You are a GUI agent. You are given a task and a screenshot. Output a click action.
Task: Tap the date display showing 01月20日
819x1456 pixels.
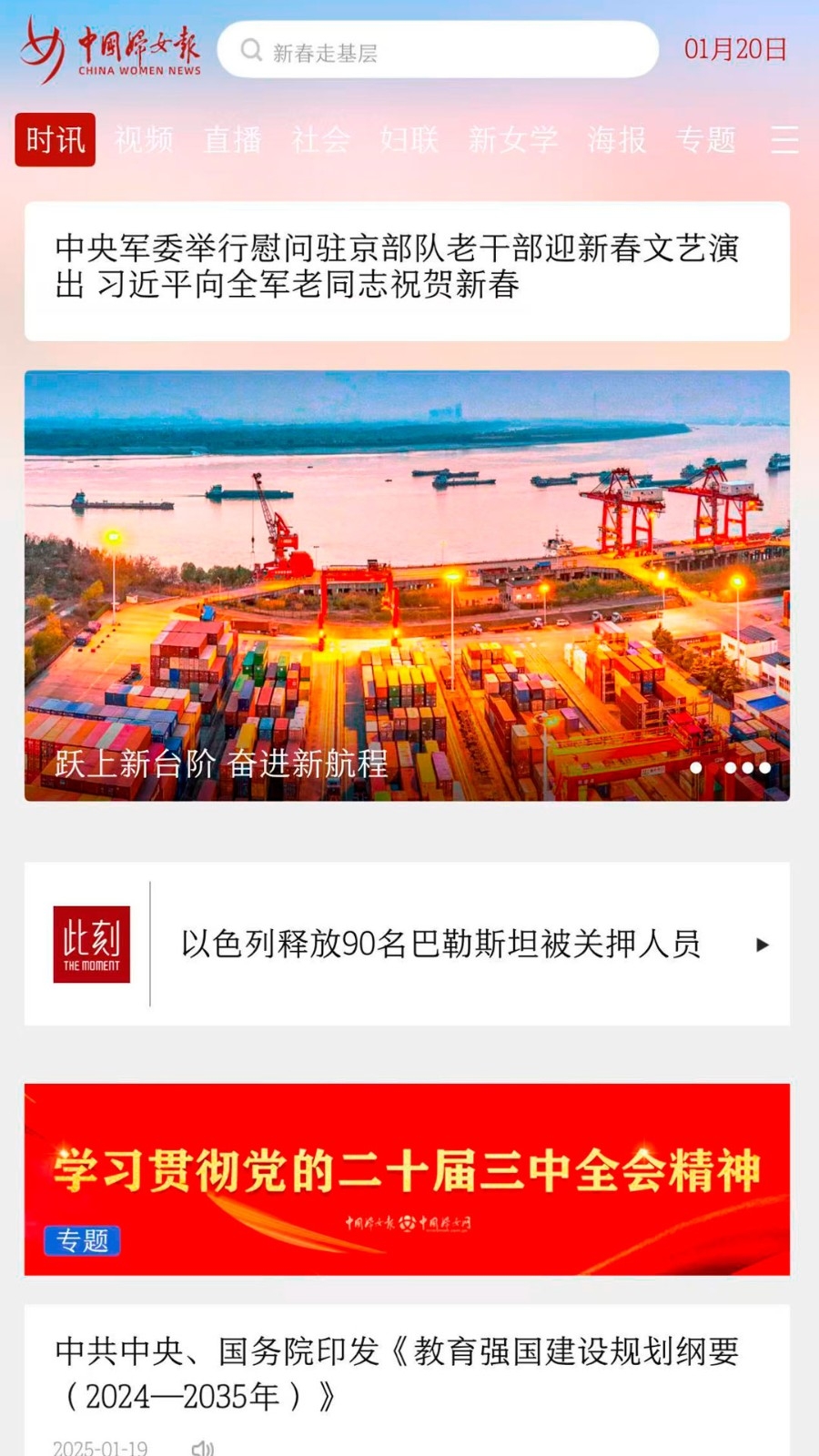click(x=735, y=50)
